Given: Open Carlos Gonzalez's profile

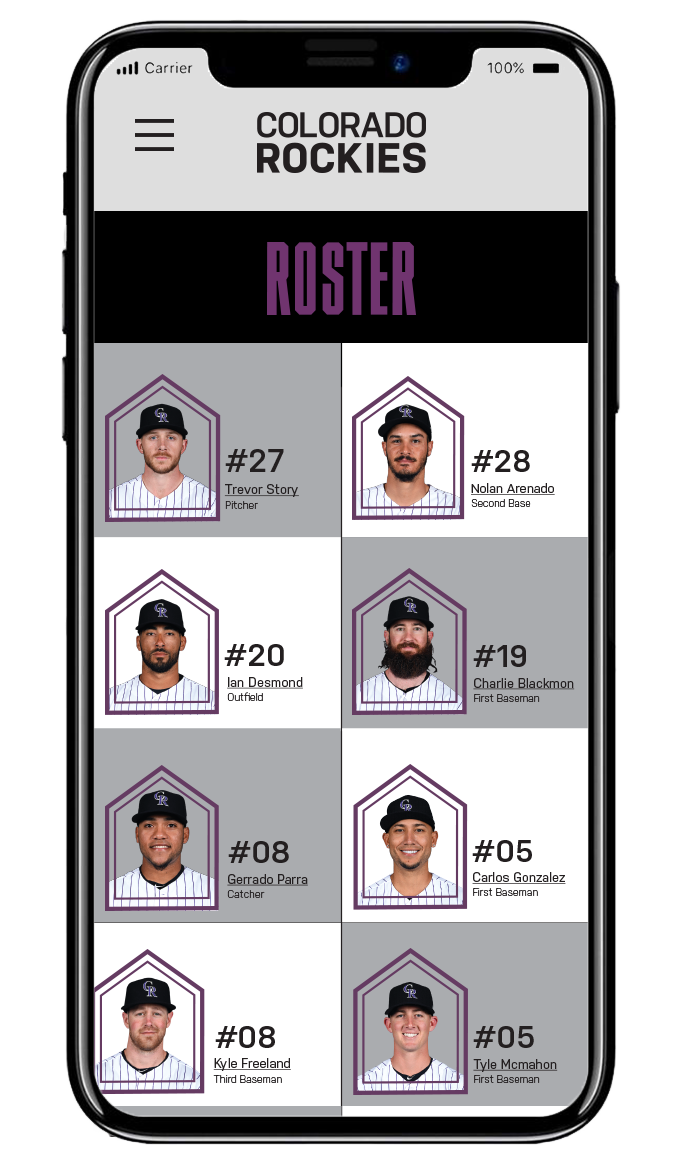Looking at the screenshot, I should point(518,878).
